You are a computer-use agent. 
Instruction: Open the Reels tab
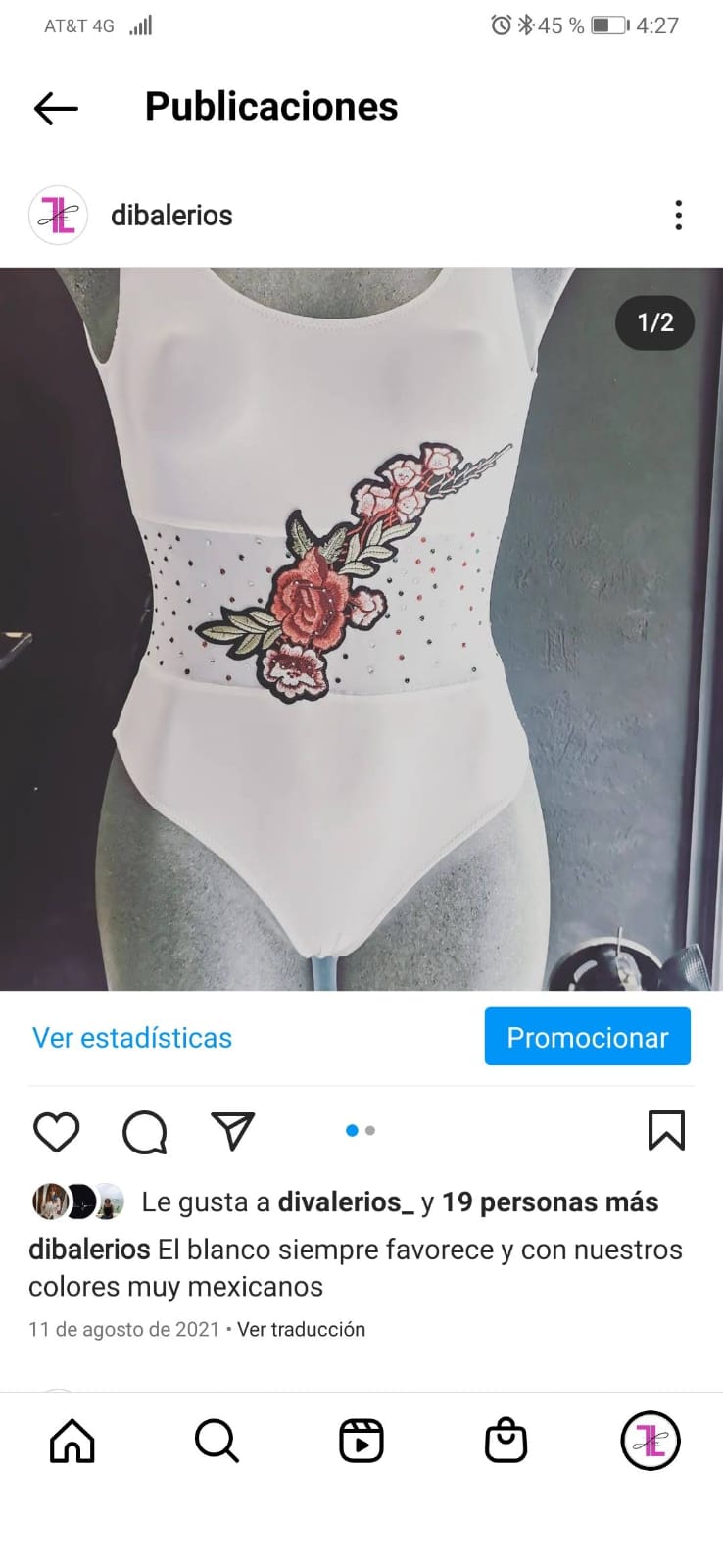tap(361, 1441)
